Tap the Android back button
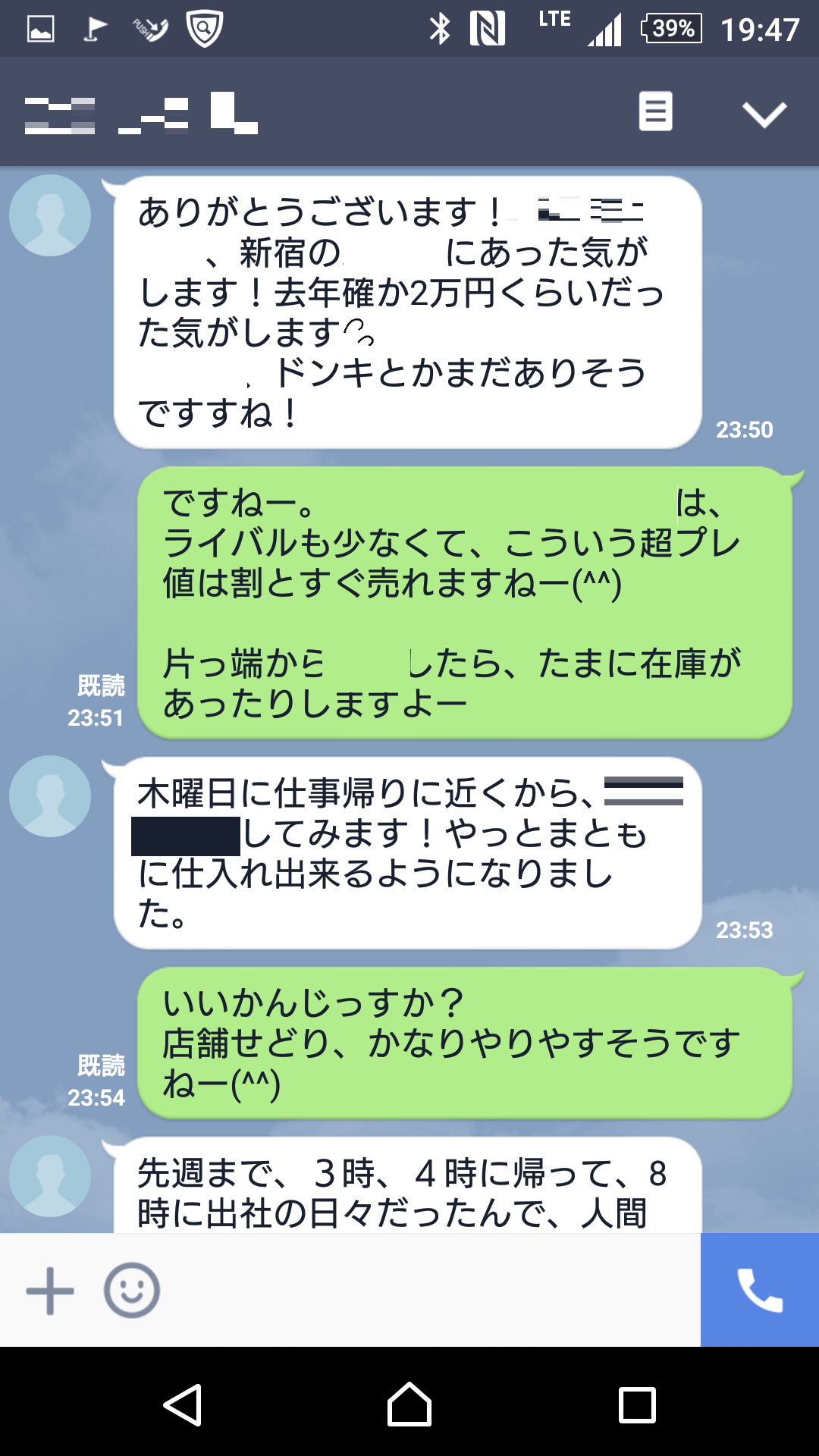Viewport: 819px width, 1456px height. click(183, 1405)
